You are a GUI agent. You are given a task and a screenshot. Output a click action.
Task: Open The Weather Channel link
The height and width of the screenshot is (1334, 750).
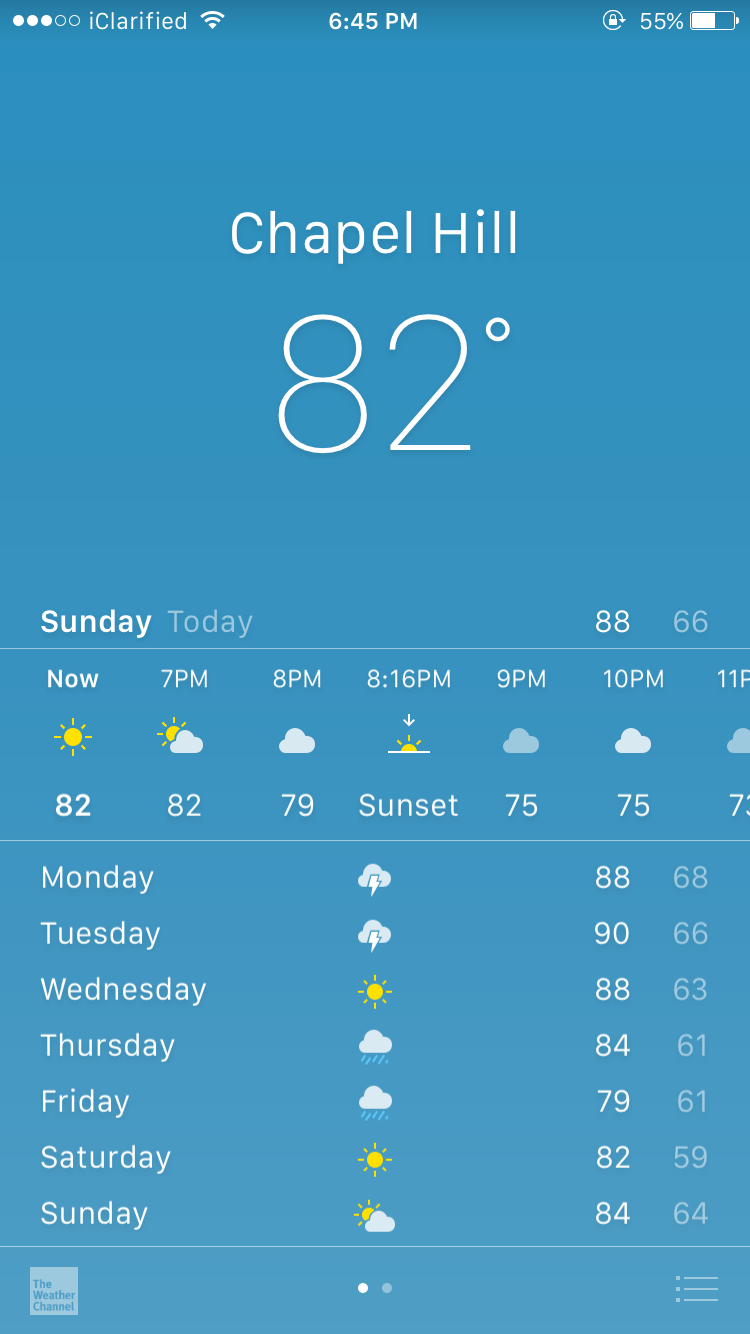click(x=54, y=1291)
